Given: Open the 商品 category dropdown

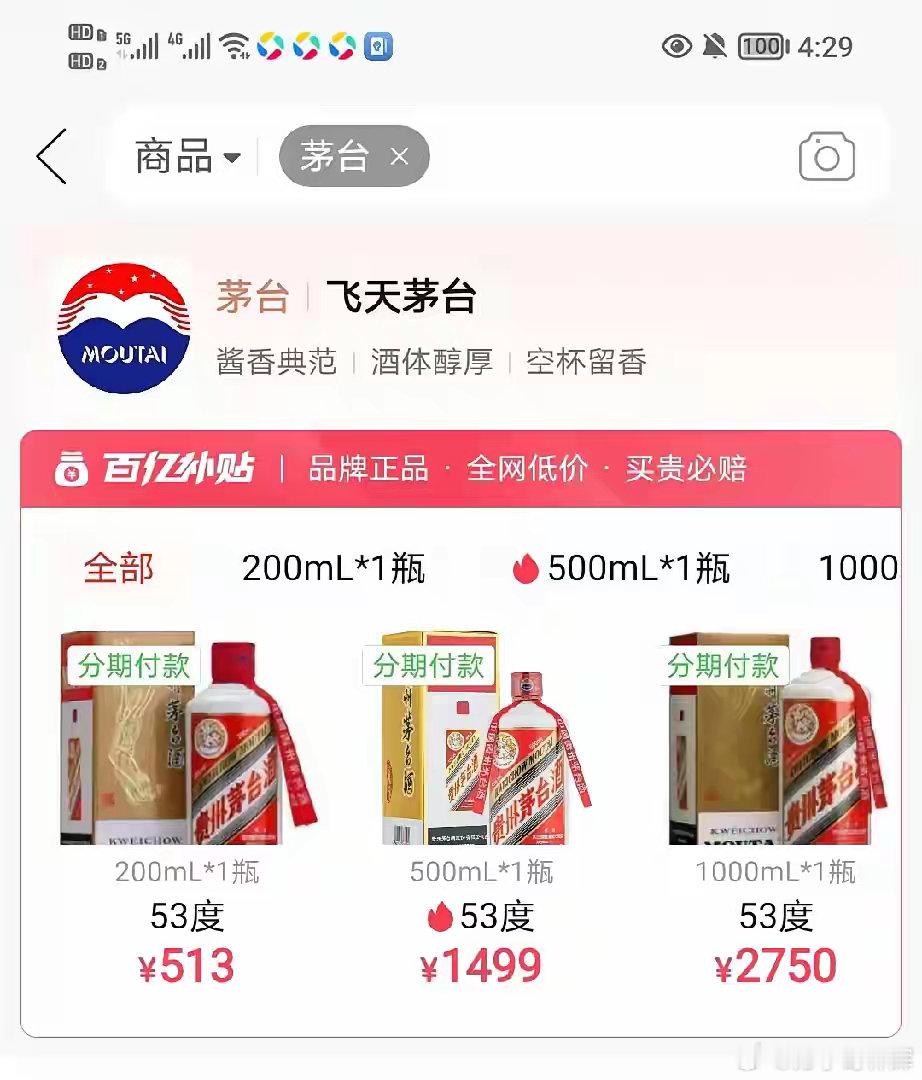Looking at the screenshot, I should [x=185, y=157].
